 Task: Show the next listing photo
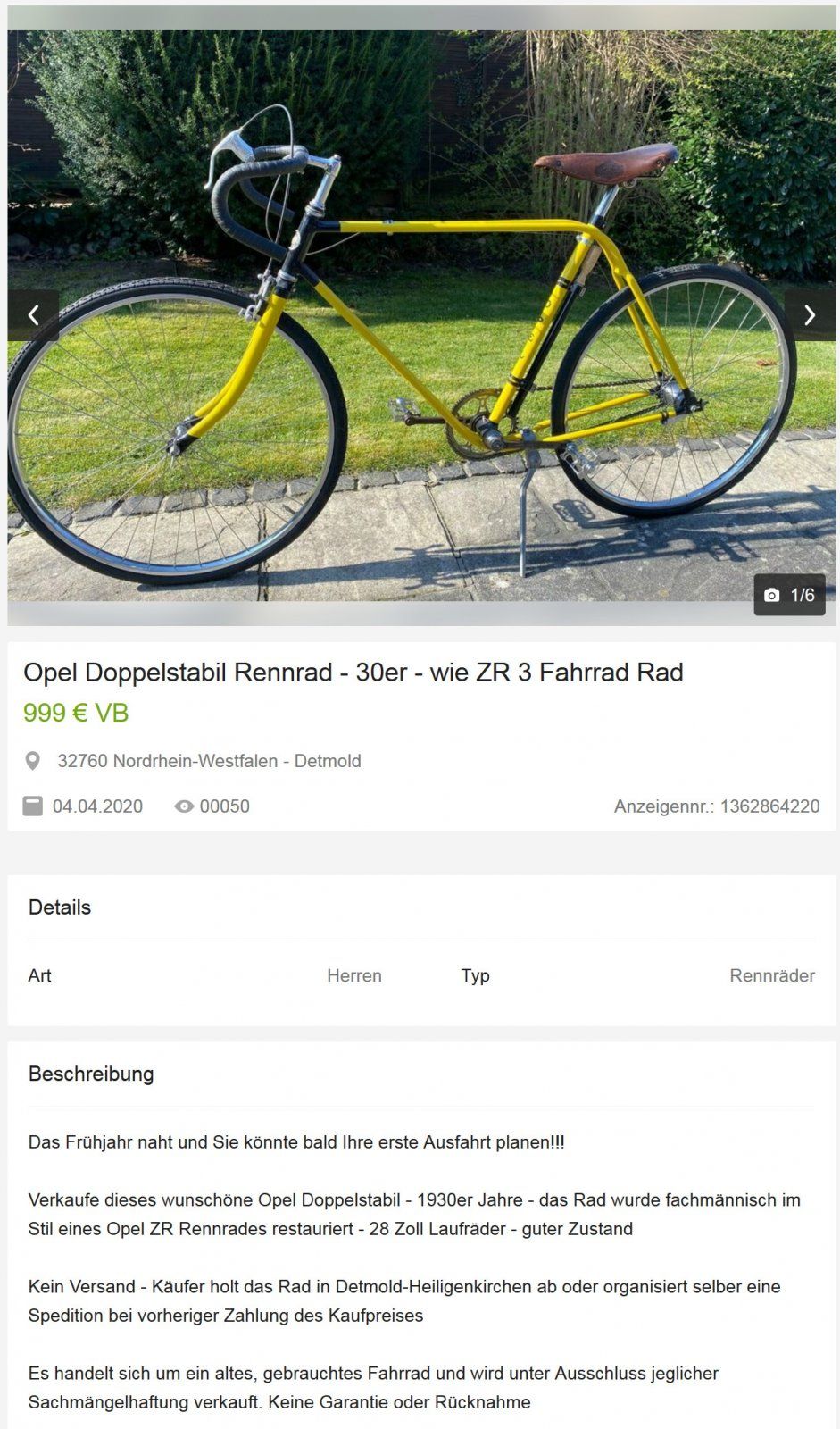point(809,314)
